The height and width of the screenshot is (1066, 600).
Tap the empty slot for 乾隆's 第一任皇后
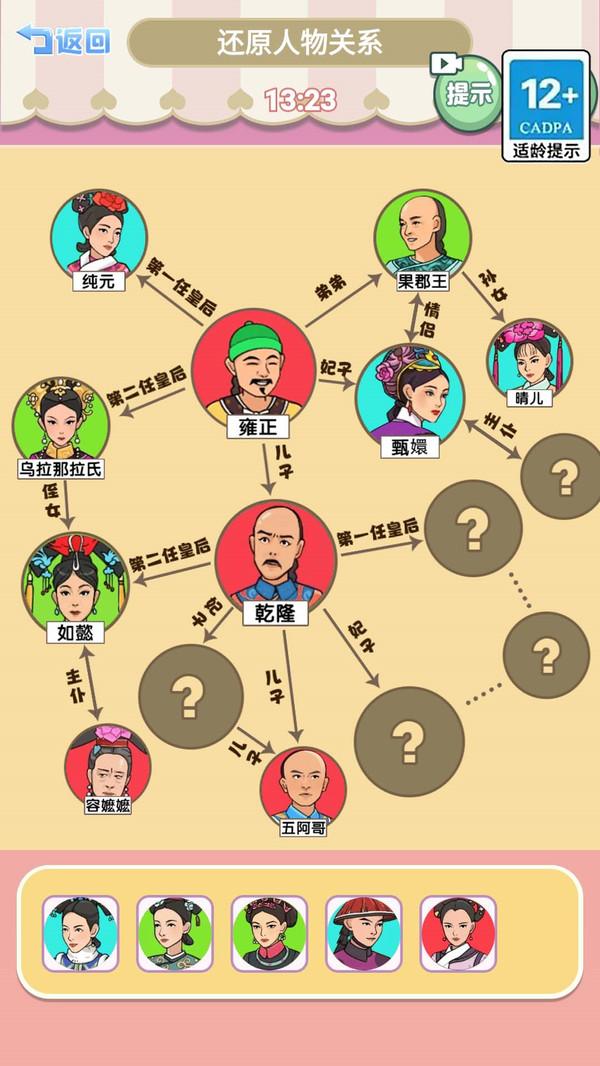pos(473,527)
